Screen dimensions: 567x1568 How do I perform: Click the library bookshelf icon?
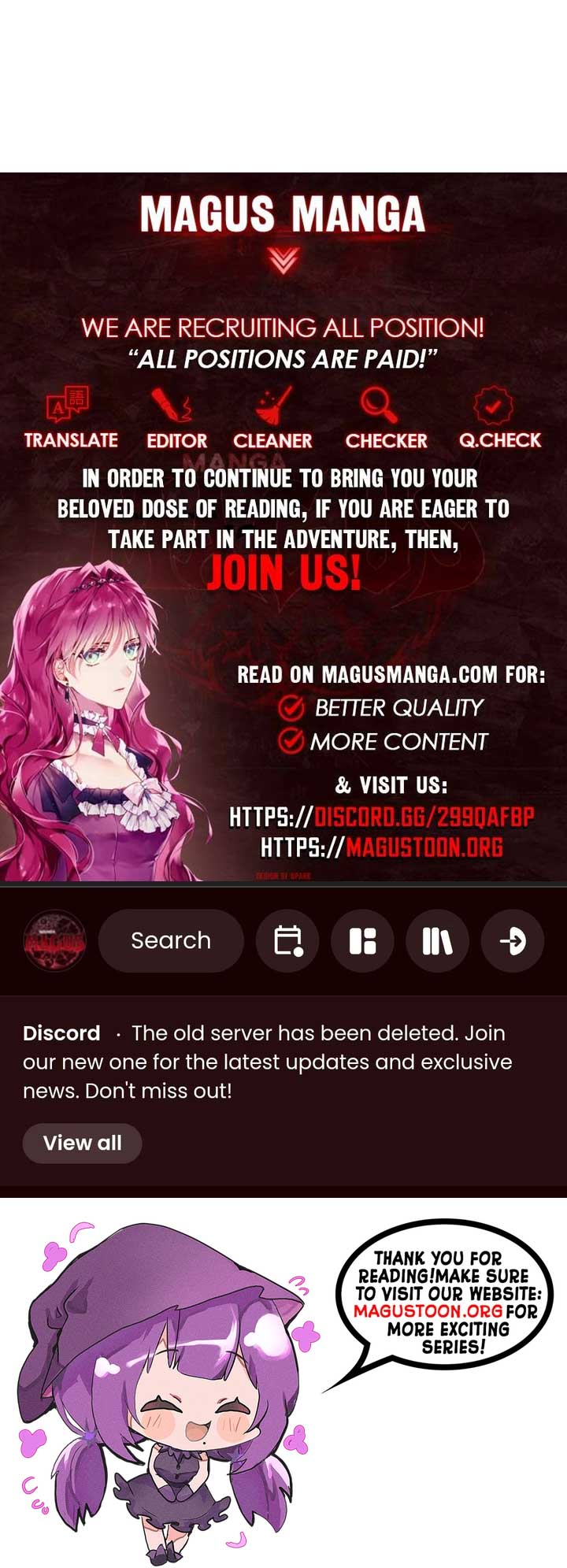[x=437, y=940]
